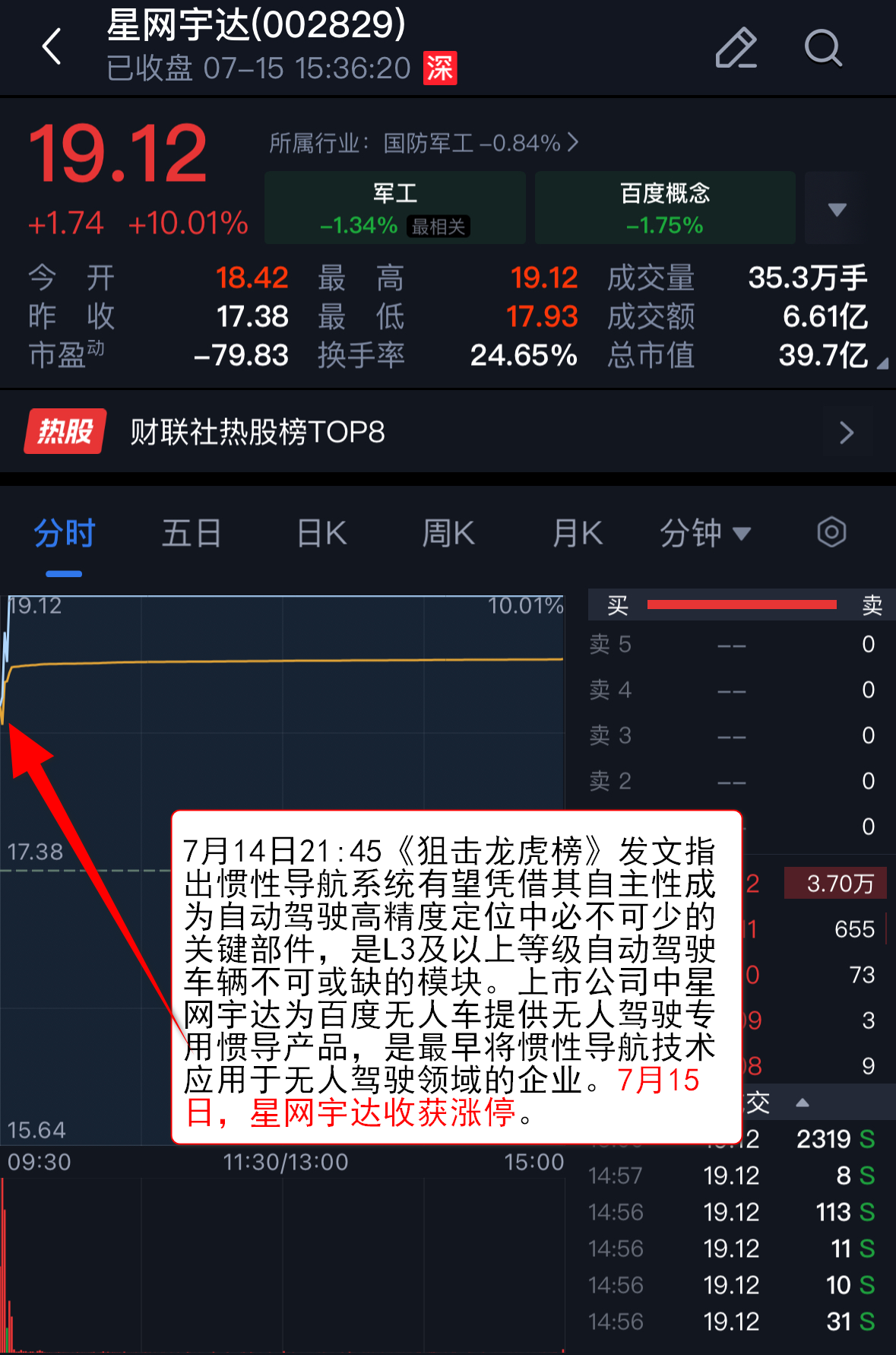Switch to the 日K chart tab

tap(321, 533)
